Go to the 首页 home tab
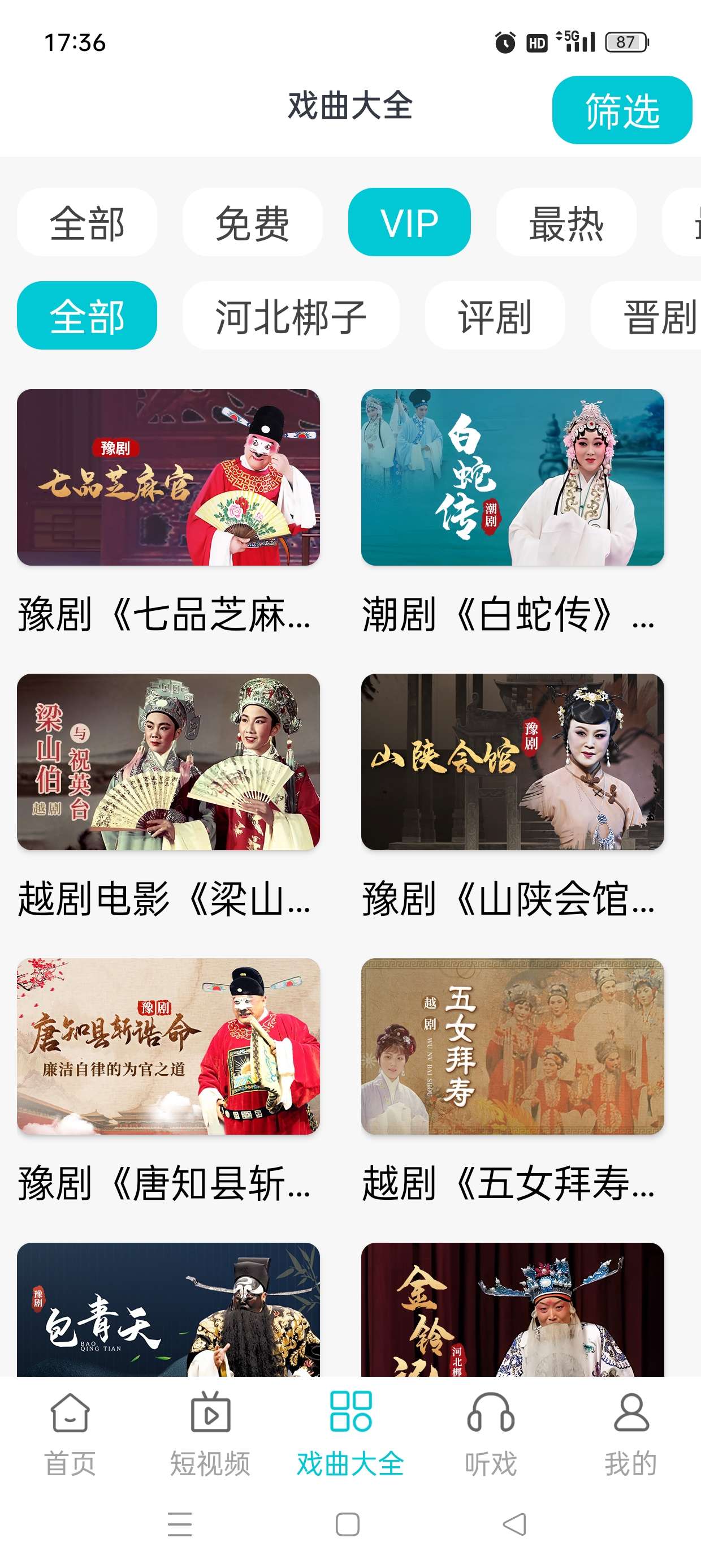 [70, 1434]
